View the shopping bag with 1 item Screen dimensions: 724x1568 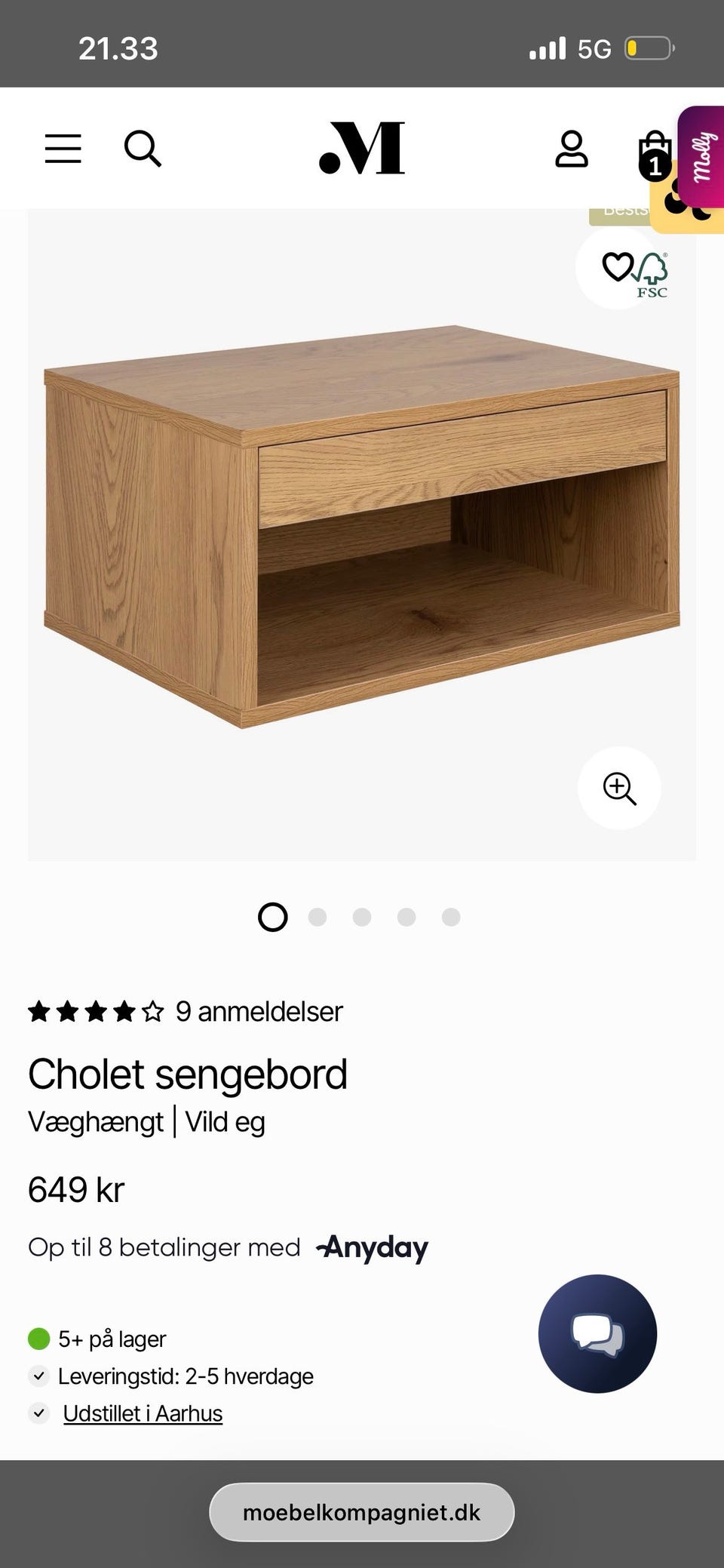[x=654, y=153]
